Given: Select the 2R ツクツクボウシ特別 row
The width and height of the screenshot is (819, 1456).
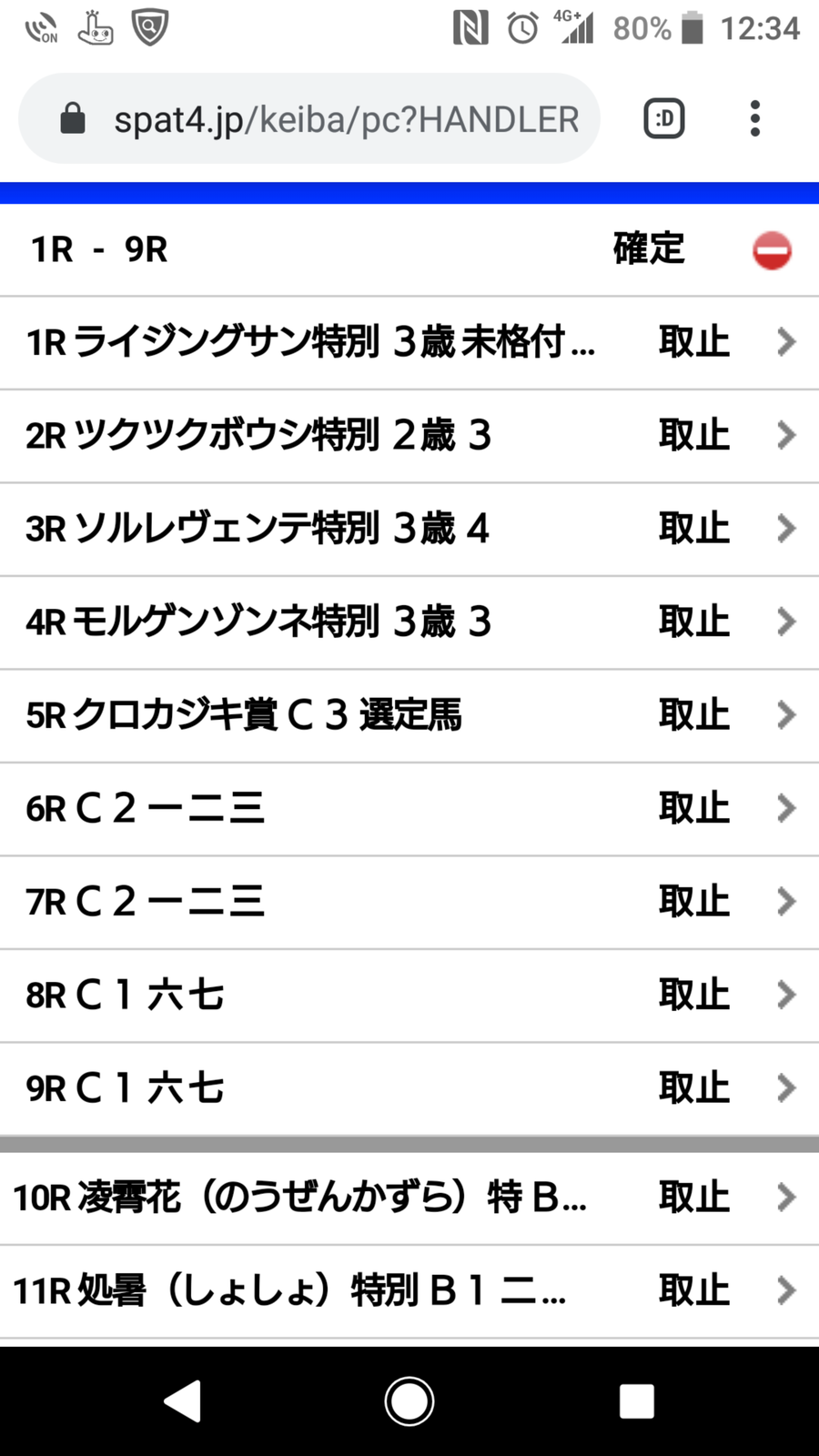Looking at the screenshot, I should 409,436.
